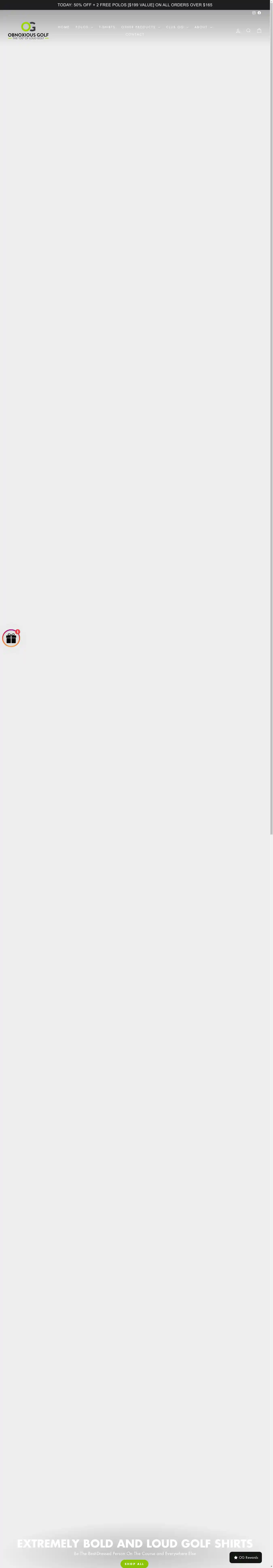
Task: Open the gift box rewards popup
Action: [x=11, y=638]
